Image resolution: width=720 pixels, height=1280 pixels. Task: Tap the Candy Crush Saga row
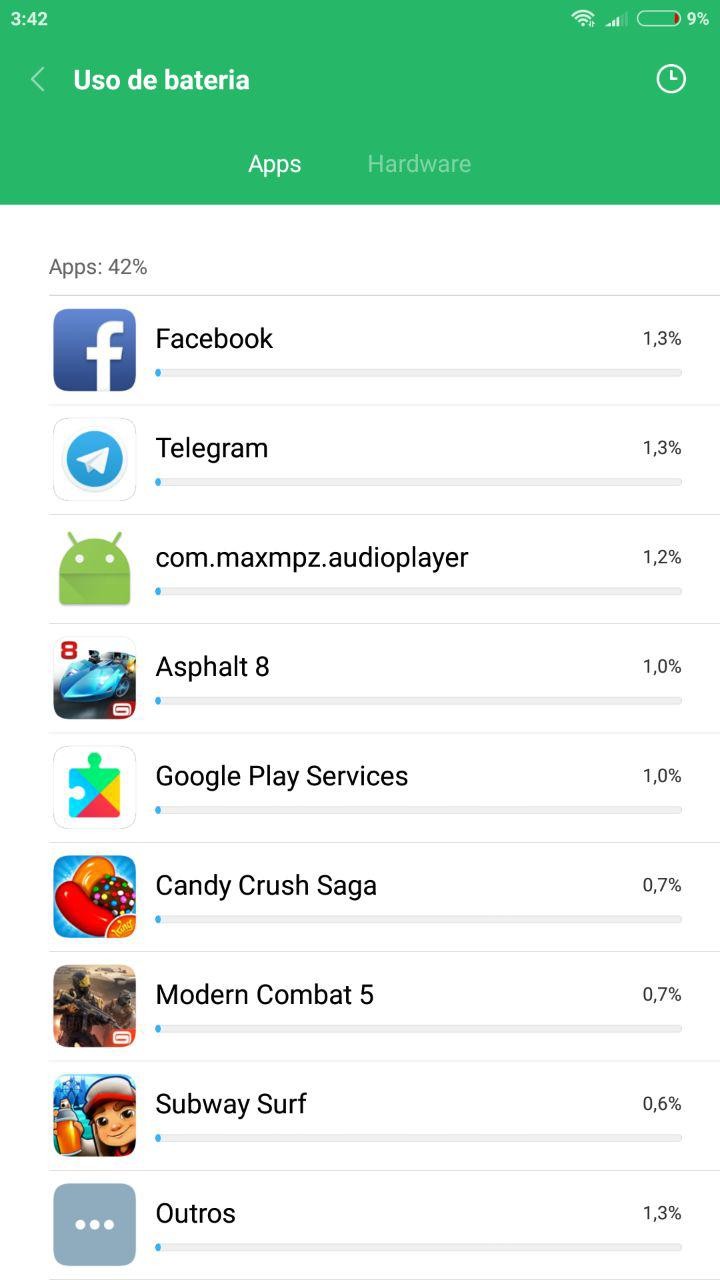384,897
